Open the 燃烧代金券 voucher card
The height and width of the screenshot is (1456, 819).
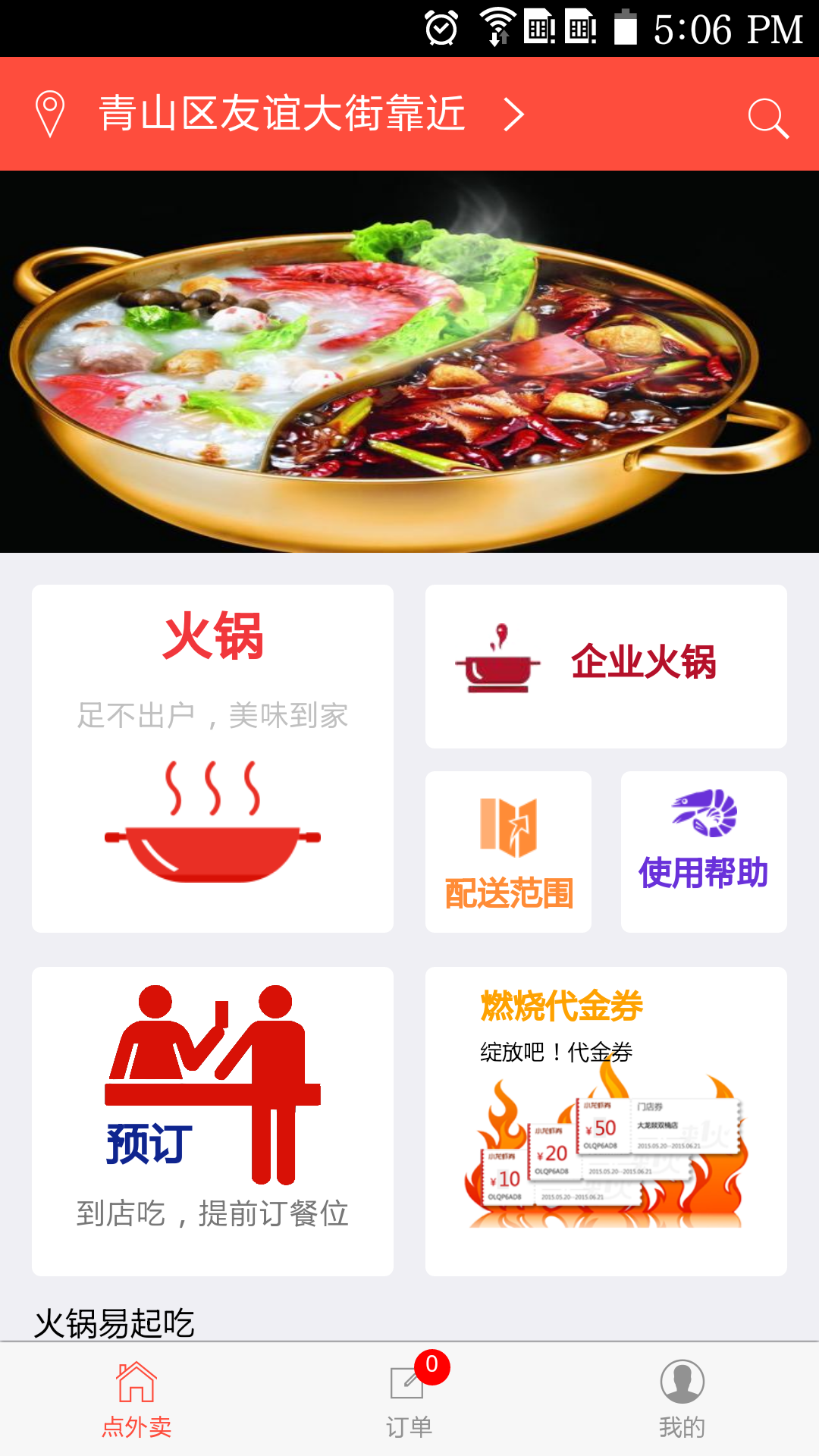click(x=605, y=1120)
